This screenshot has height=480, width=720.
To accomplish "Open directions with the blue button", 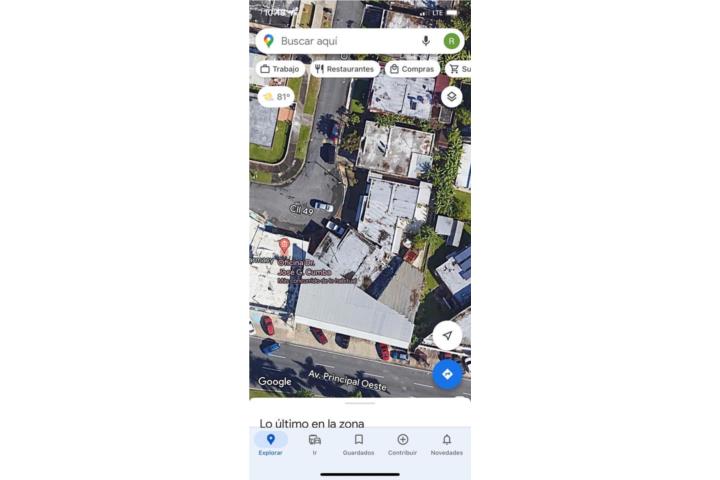I will coord(447,375).
